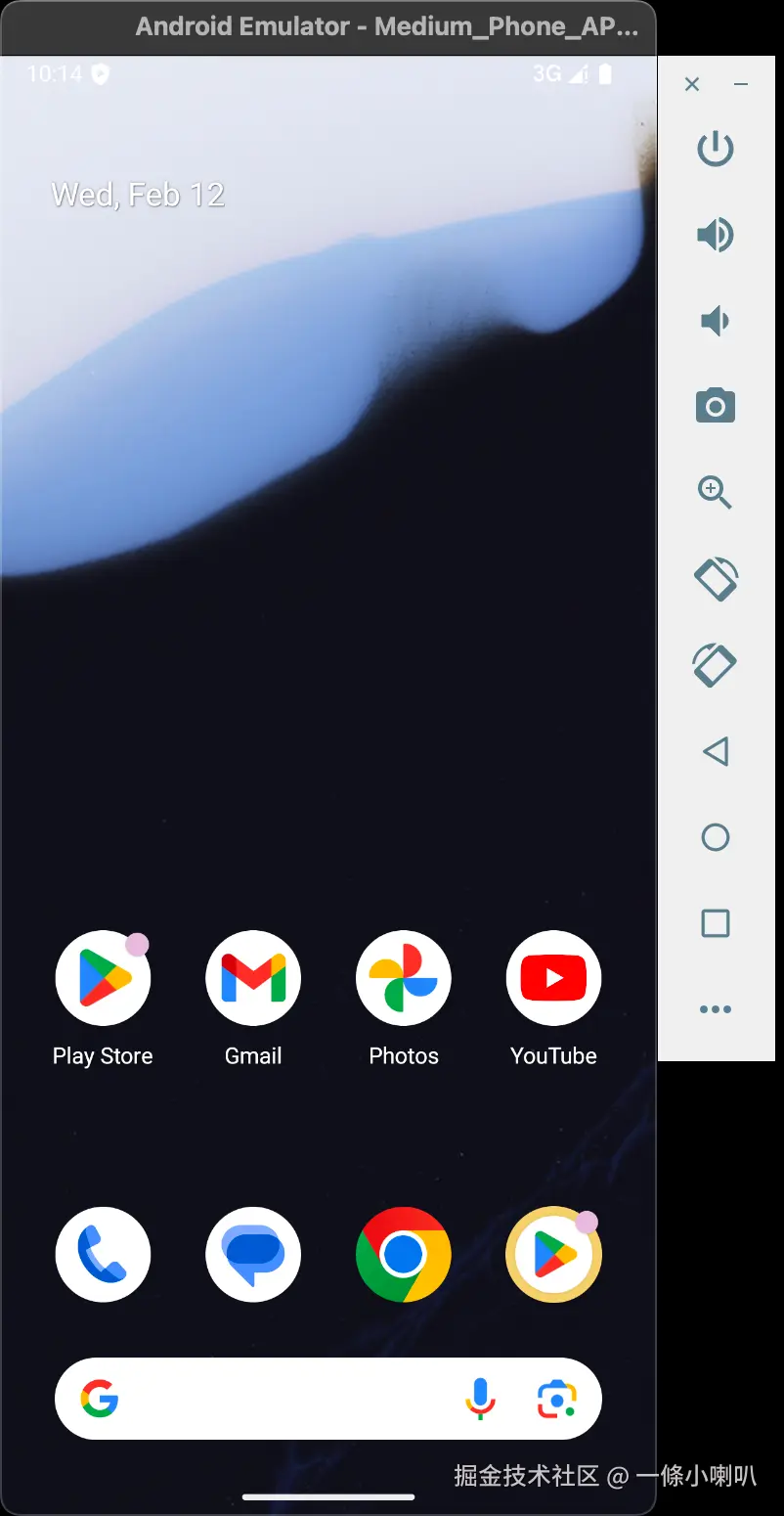Open the Phone dialer app
784x1516 pixels.
pos(103,1254)
